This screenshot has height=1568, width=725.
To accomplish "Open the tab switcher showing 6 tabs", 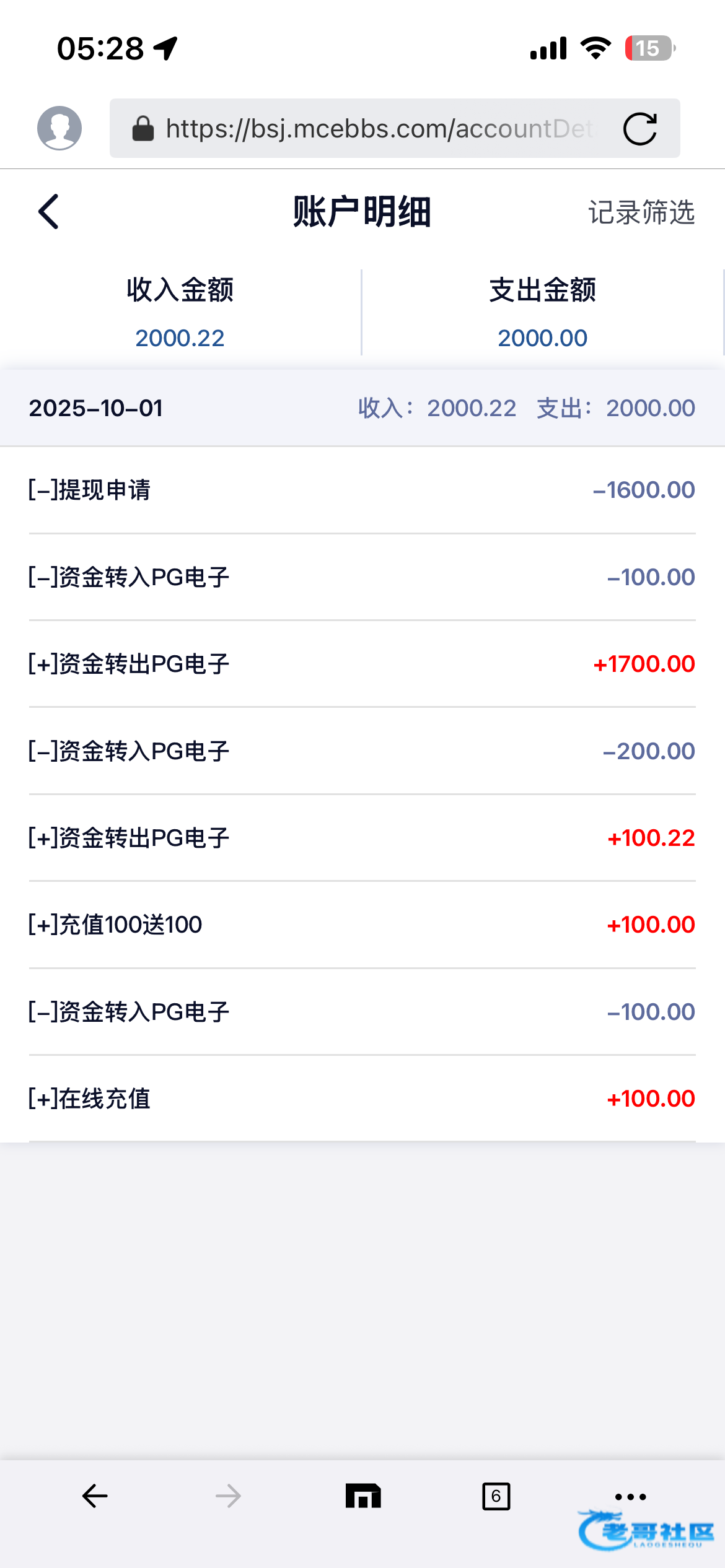I will click(x=496, y=1496).
